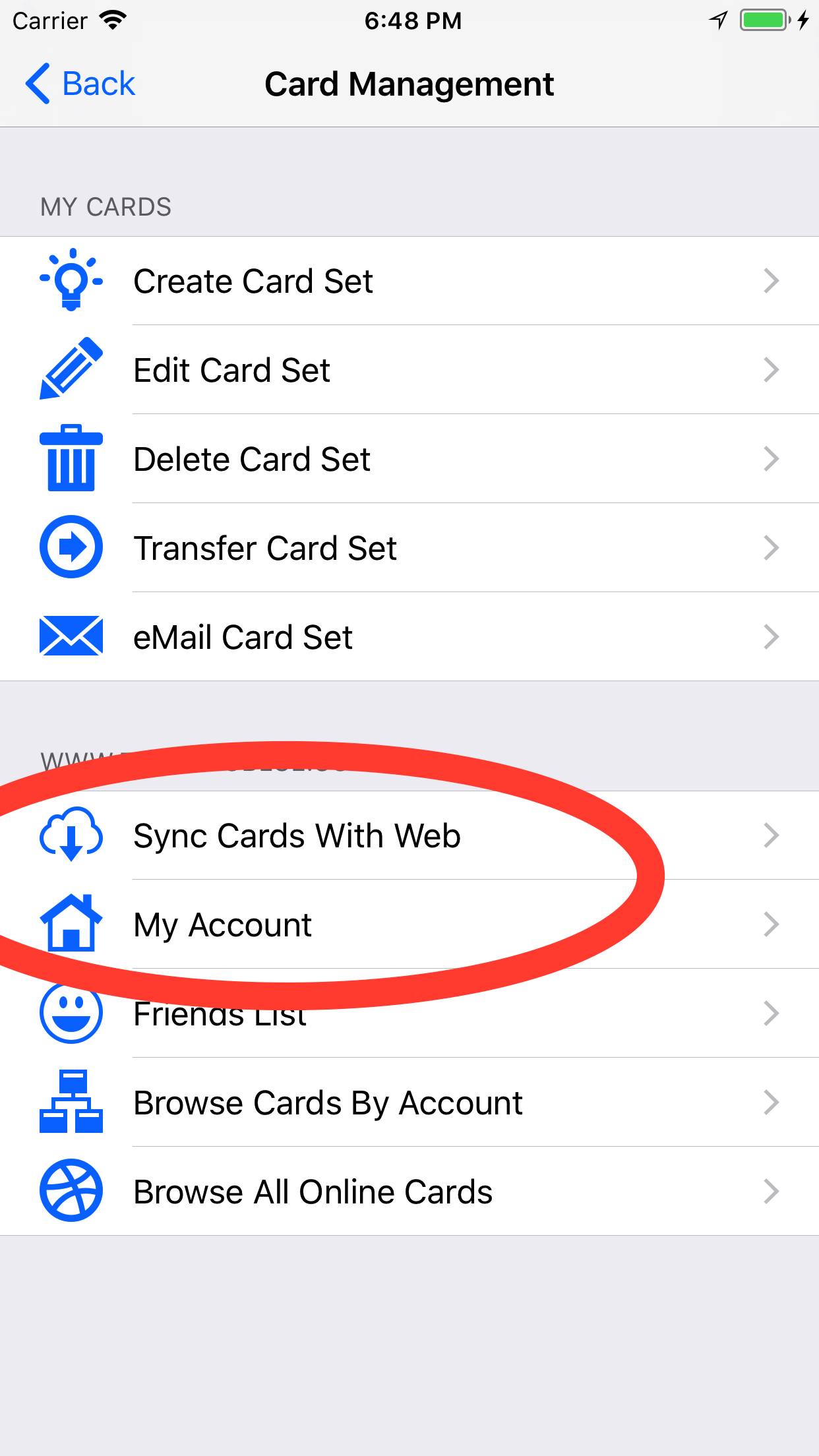819x1456 pixels.
Task: Go back using the Back button
Action: point(80,84)
